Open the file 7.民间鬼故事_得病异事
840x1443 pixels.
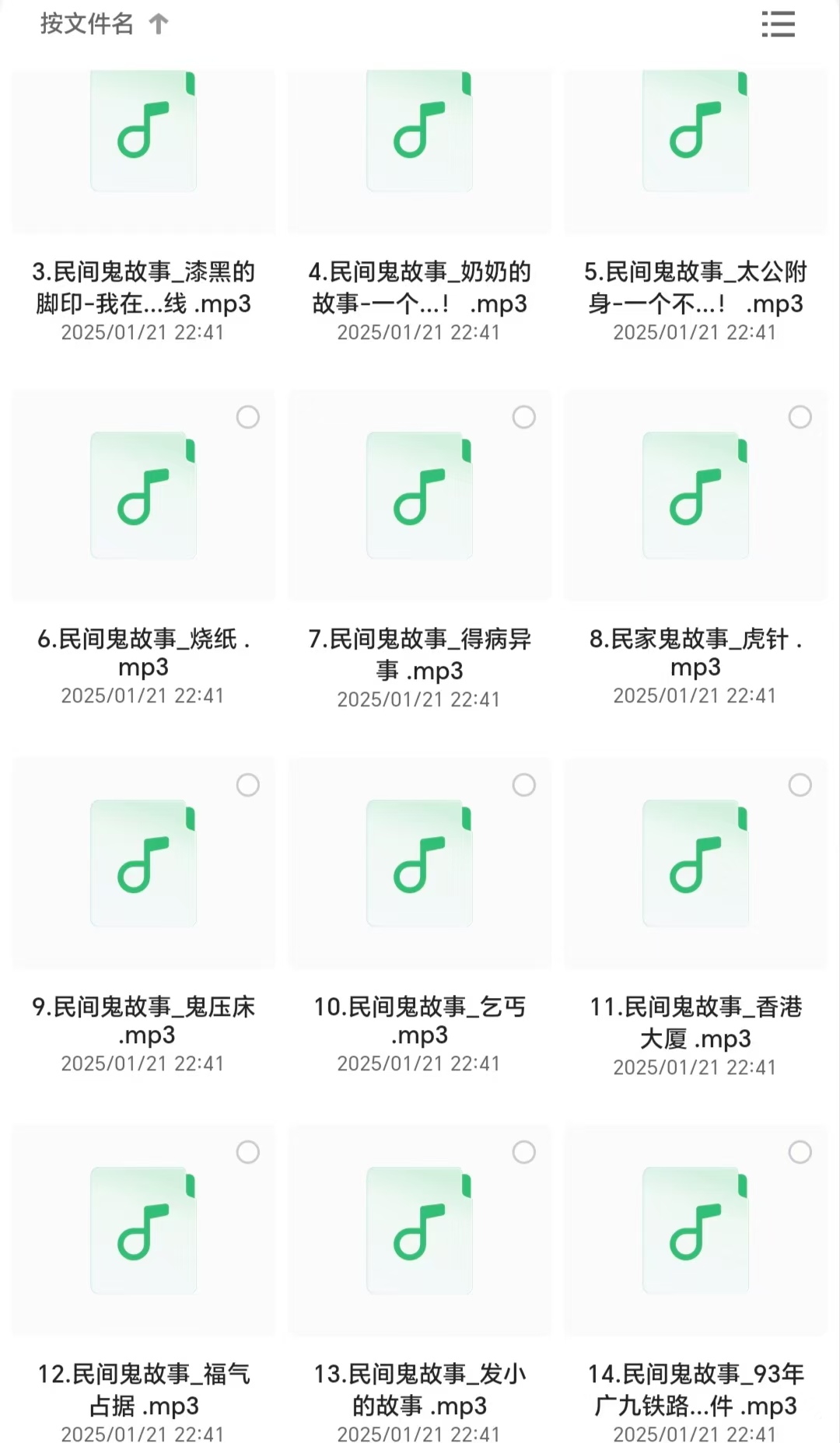click(x=419, y=496)
